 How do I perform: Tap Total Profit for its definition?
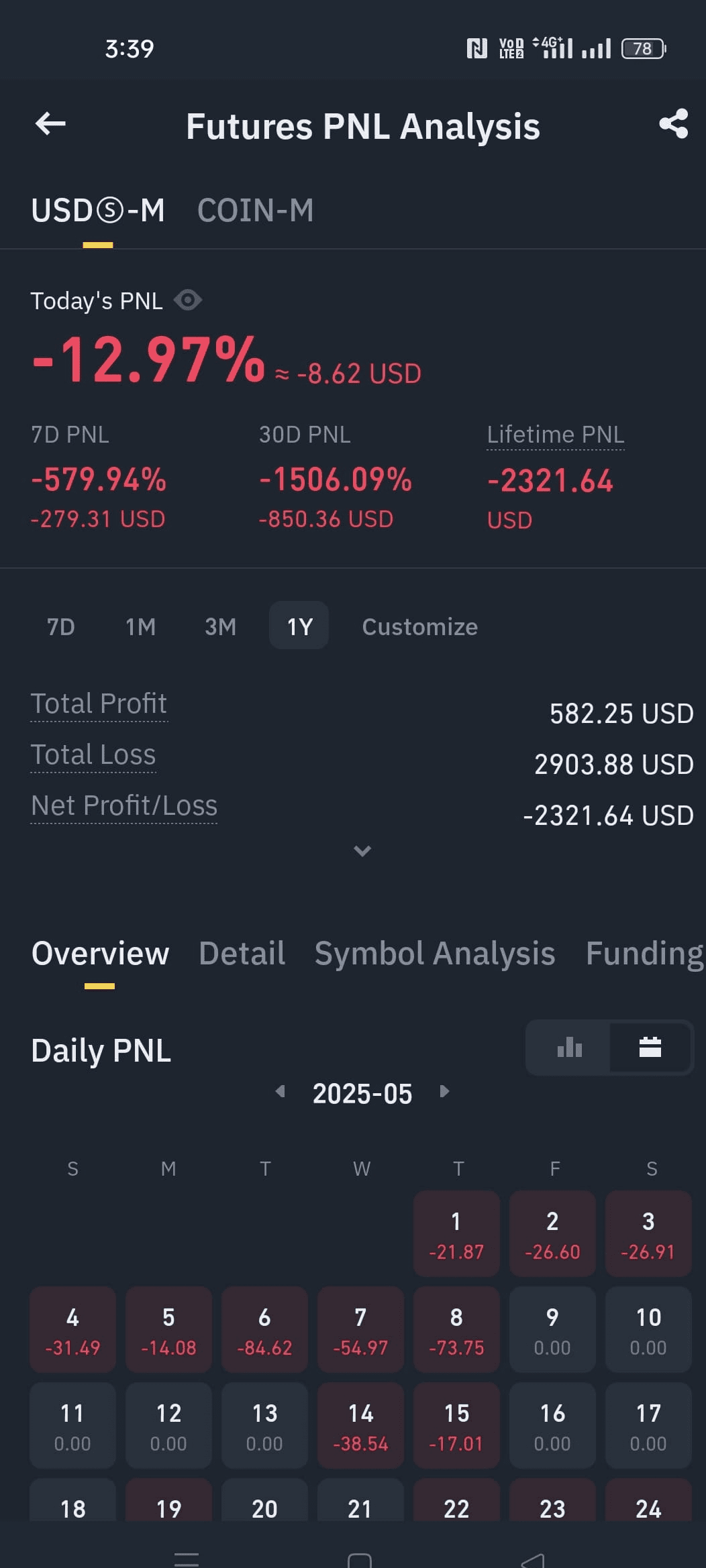tap(99, 704)
